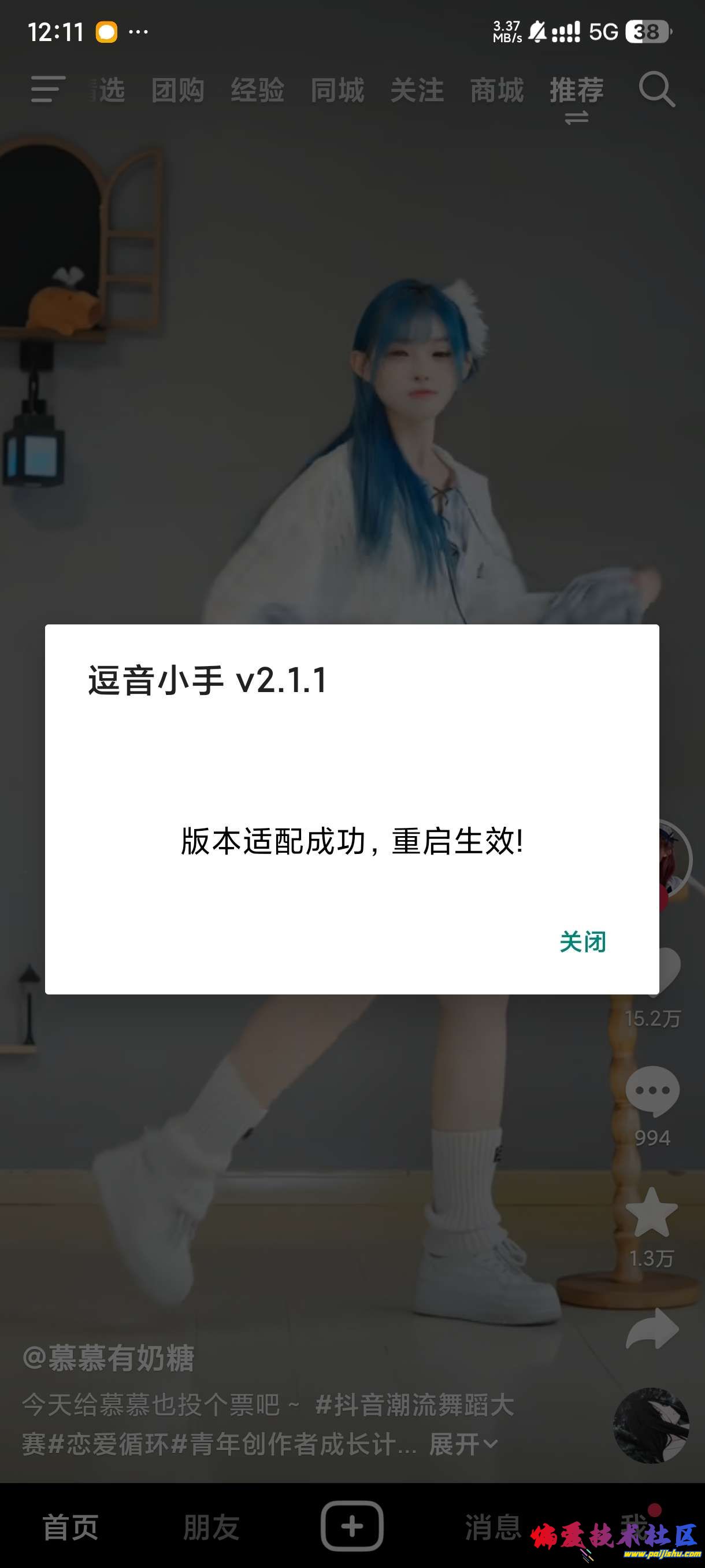705x1568 pixels.
Task: Open the search magnifier icon
Action: click(656, 90)
